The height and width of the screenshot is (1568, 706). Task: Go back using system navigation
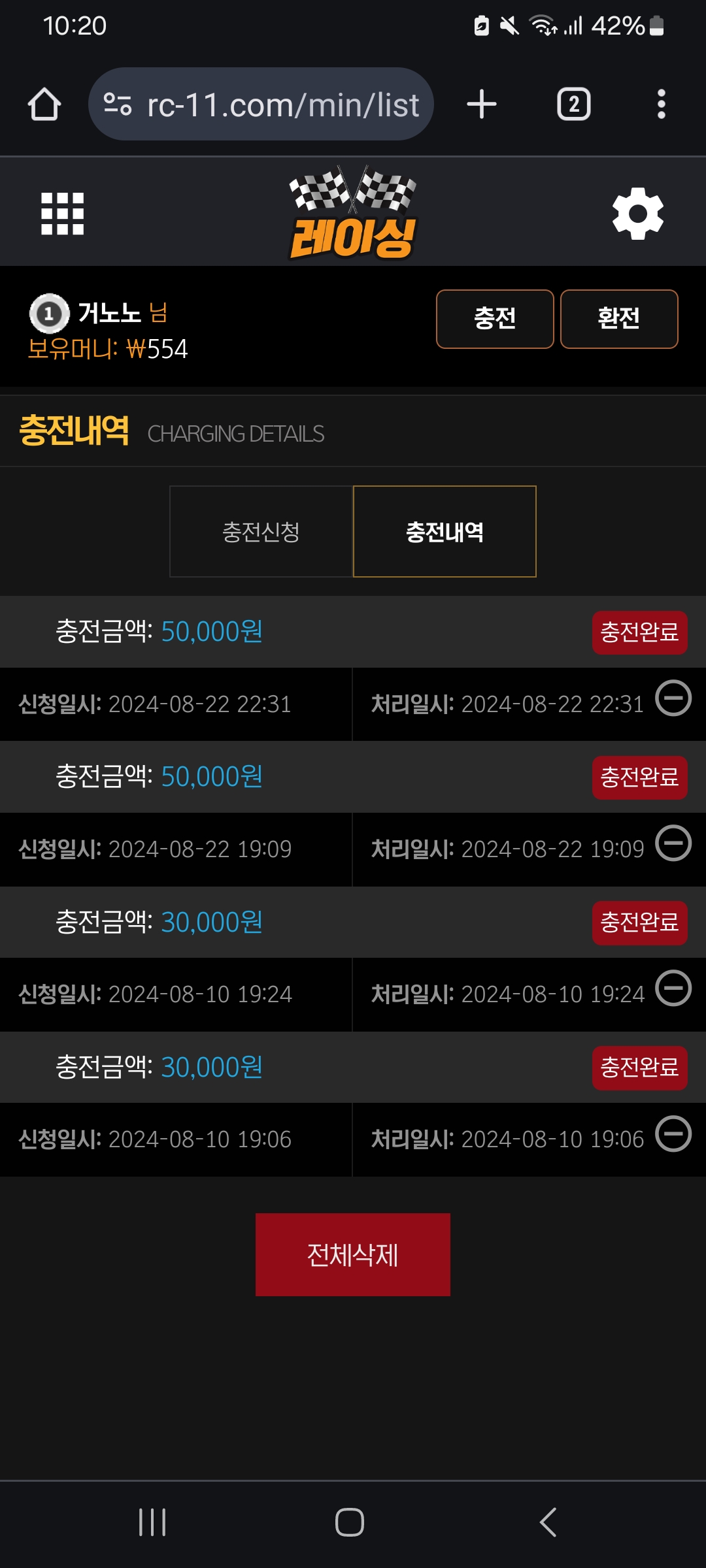(548, 1522)
